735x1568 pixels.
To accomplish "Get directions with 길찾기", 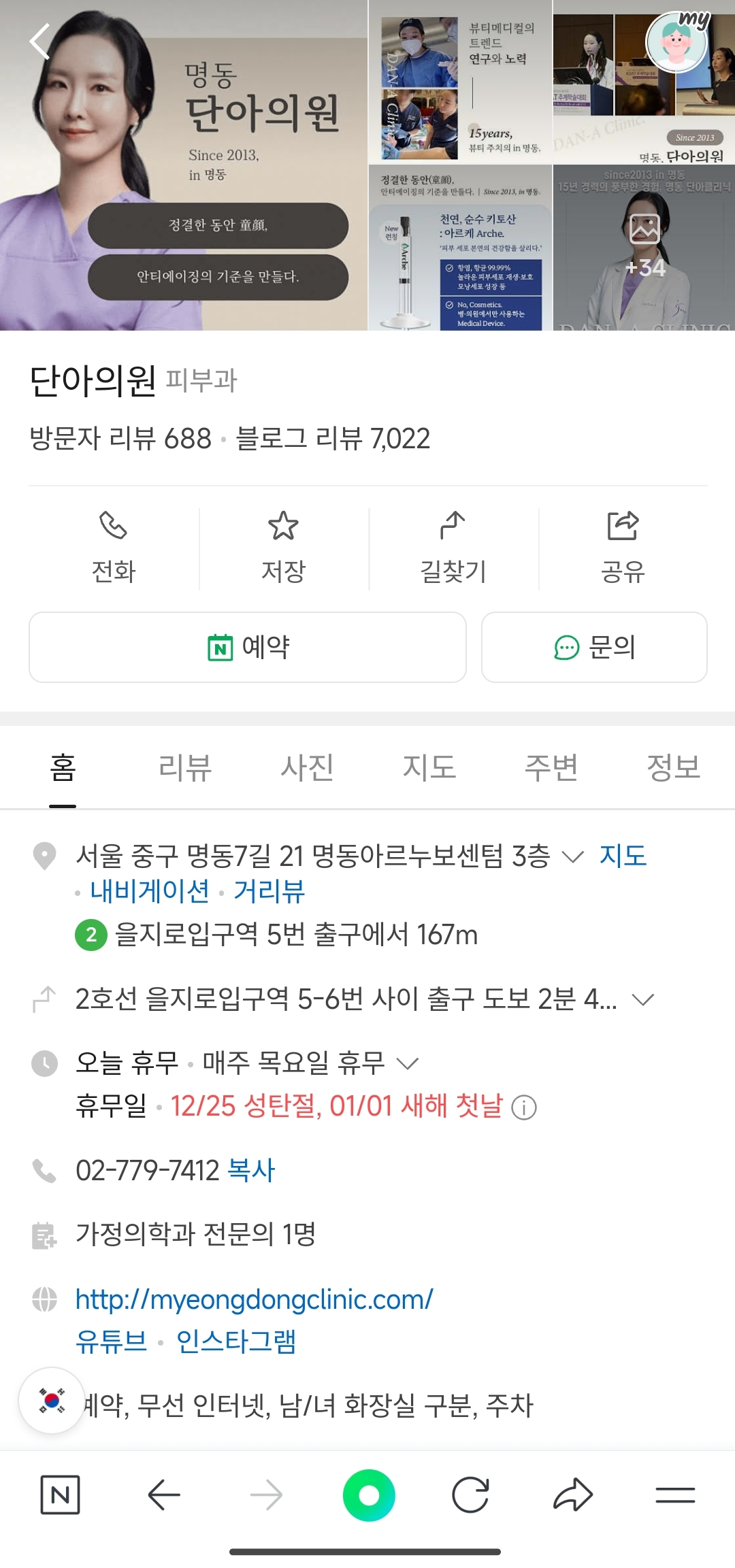I will [453, 548].
